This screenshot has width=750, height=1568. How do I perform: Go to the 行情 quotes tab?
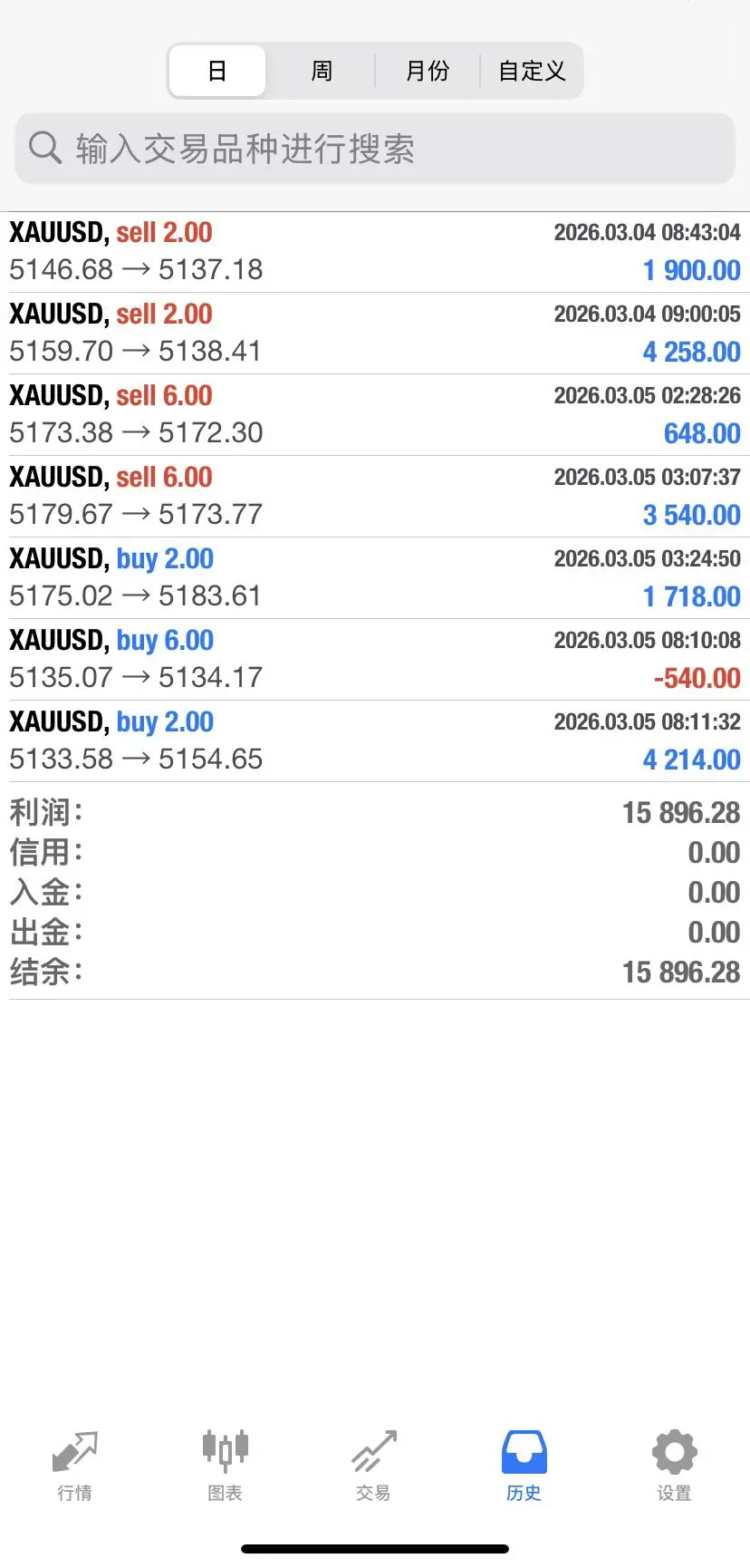[74, 1466]
